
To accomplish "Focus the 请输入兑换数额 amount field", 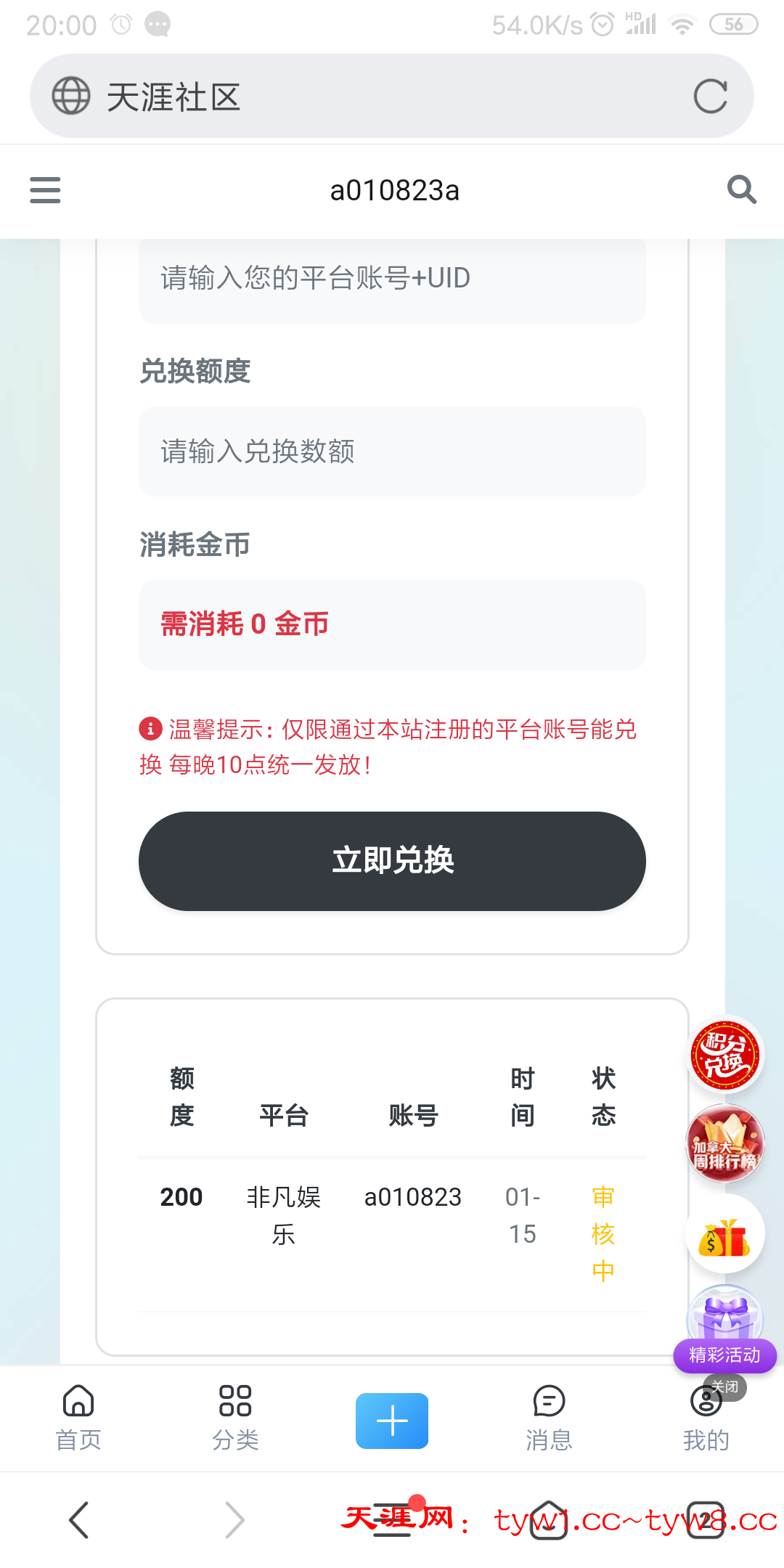I will click(x=392, y=452).
